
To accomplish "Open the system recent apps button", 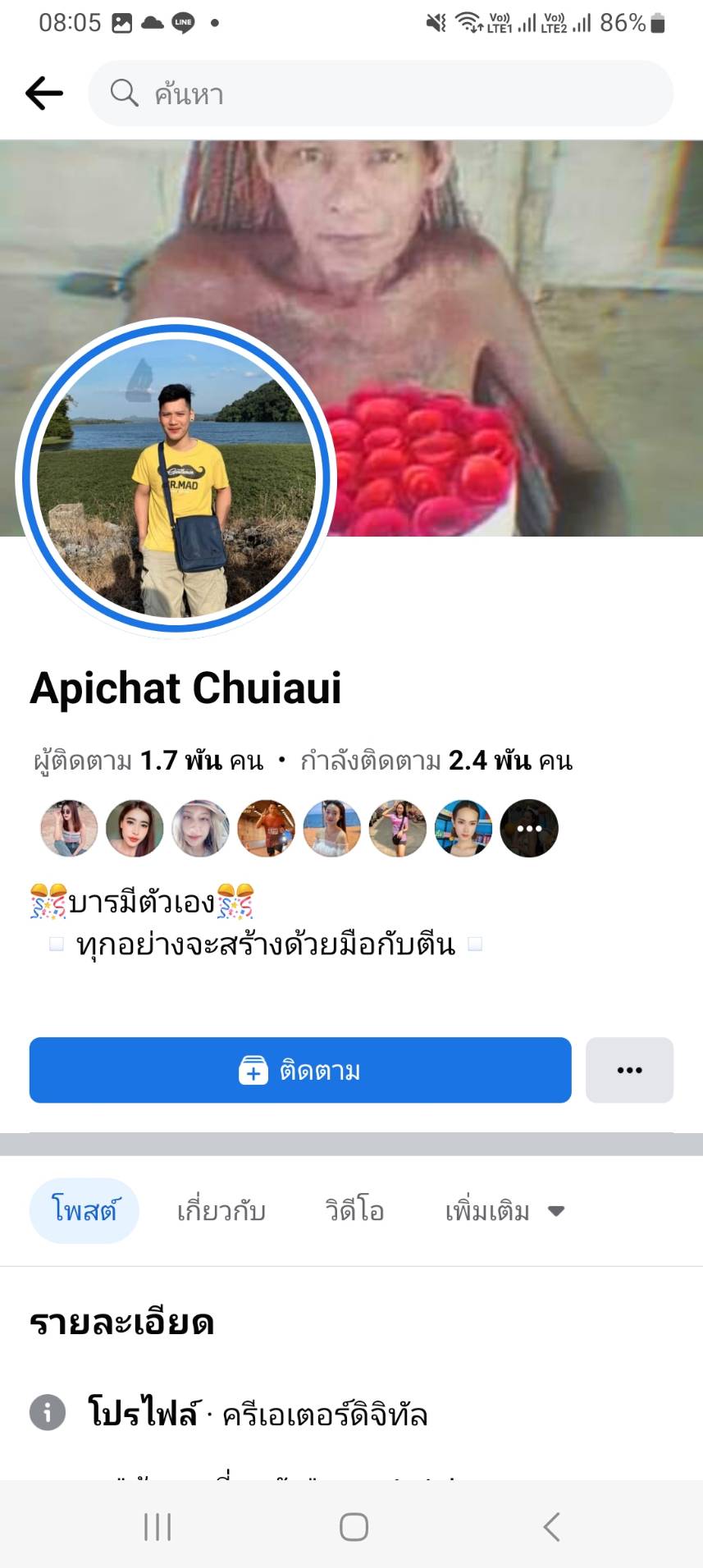I will click(157, 1526).
